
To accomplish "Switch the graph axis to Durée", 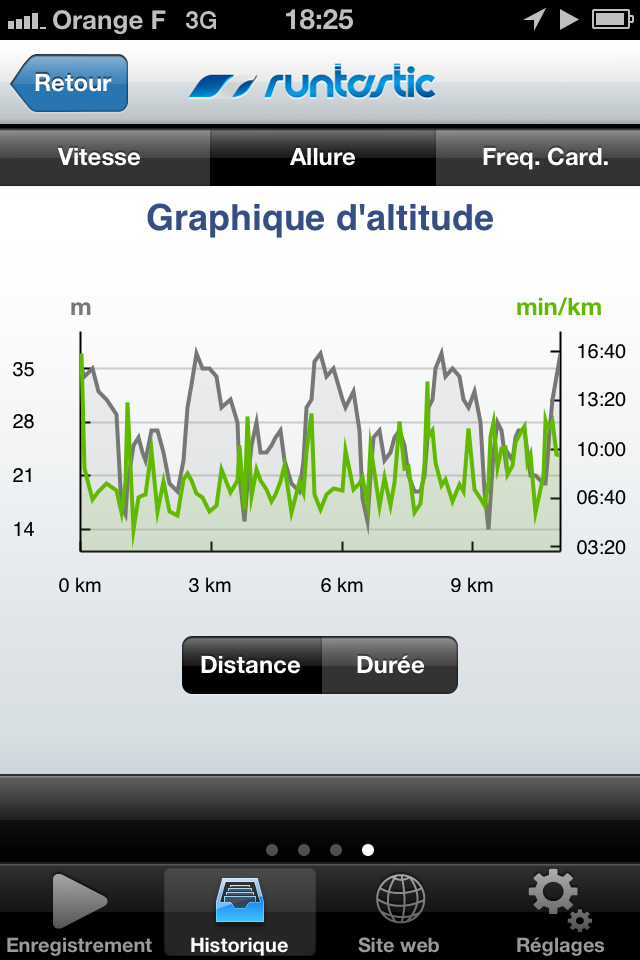I will coord(390,665).
